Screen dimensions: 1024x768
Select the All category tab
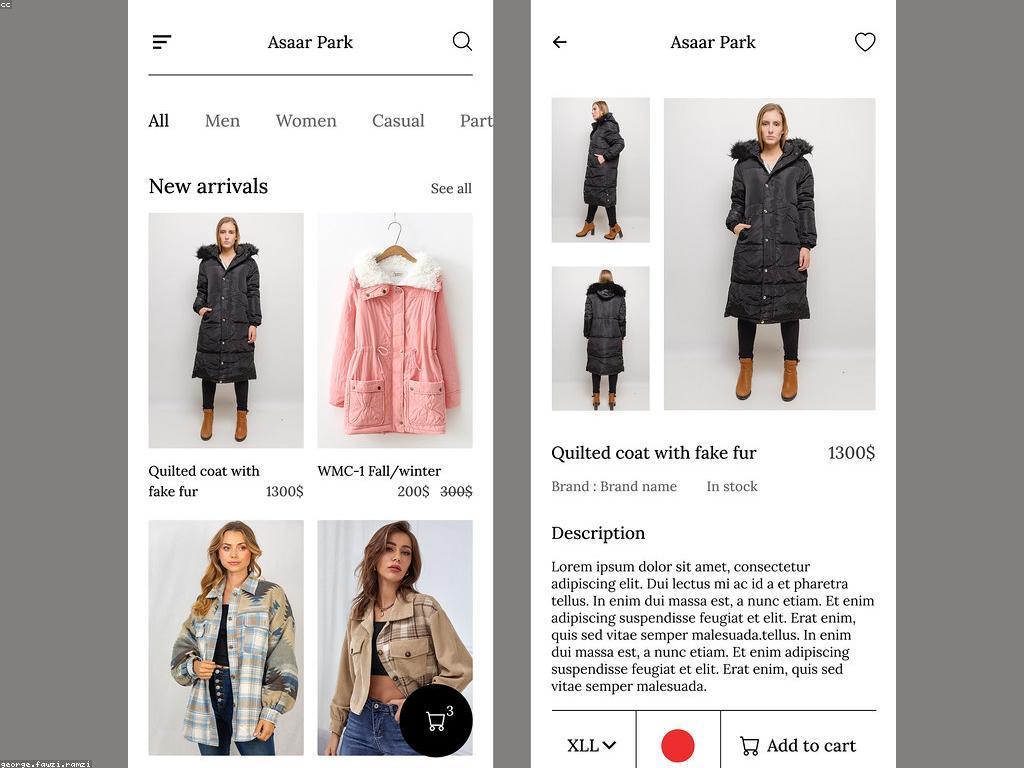point(159,121)
